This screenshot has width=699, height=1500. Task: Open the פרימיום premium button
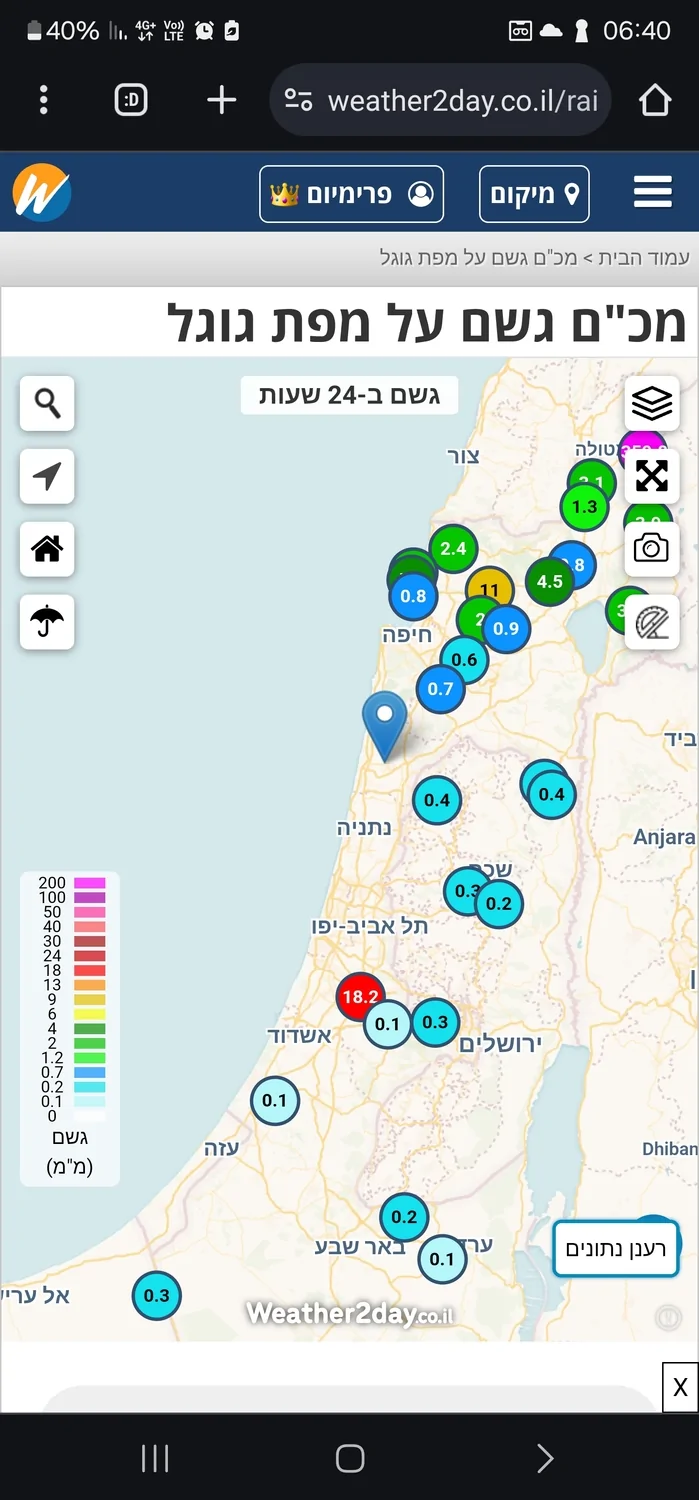click(x=352, y=193)
